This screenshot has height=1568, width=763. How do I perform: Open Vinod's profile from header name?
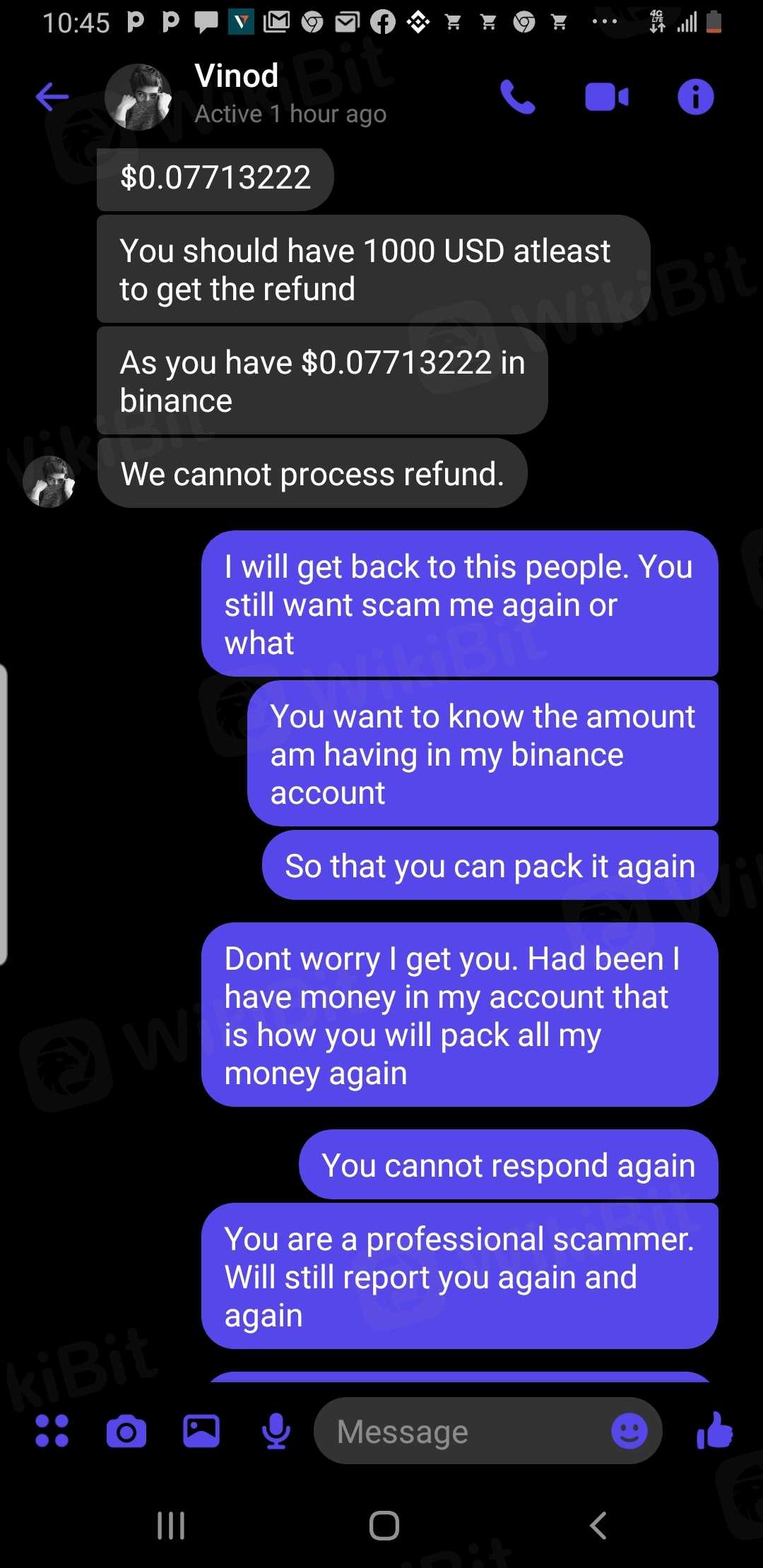237,76
